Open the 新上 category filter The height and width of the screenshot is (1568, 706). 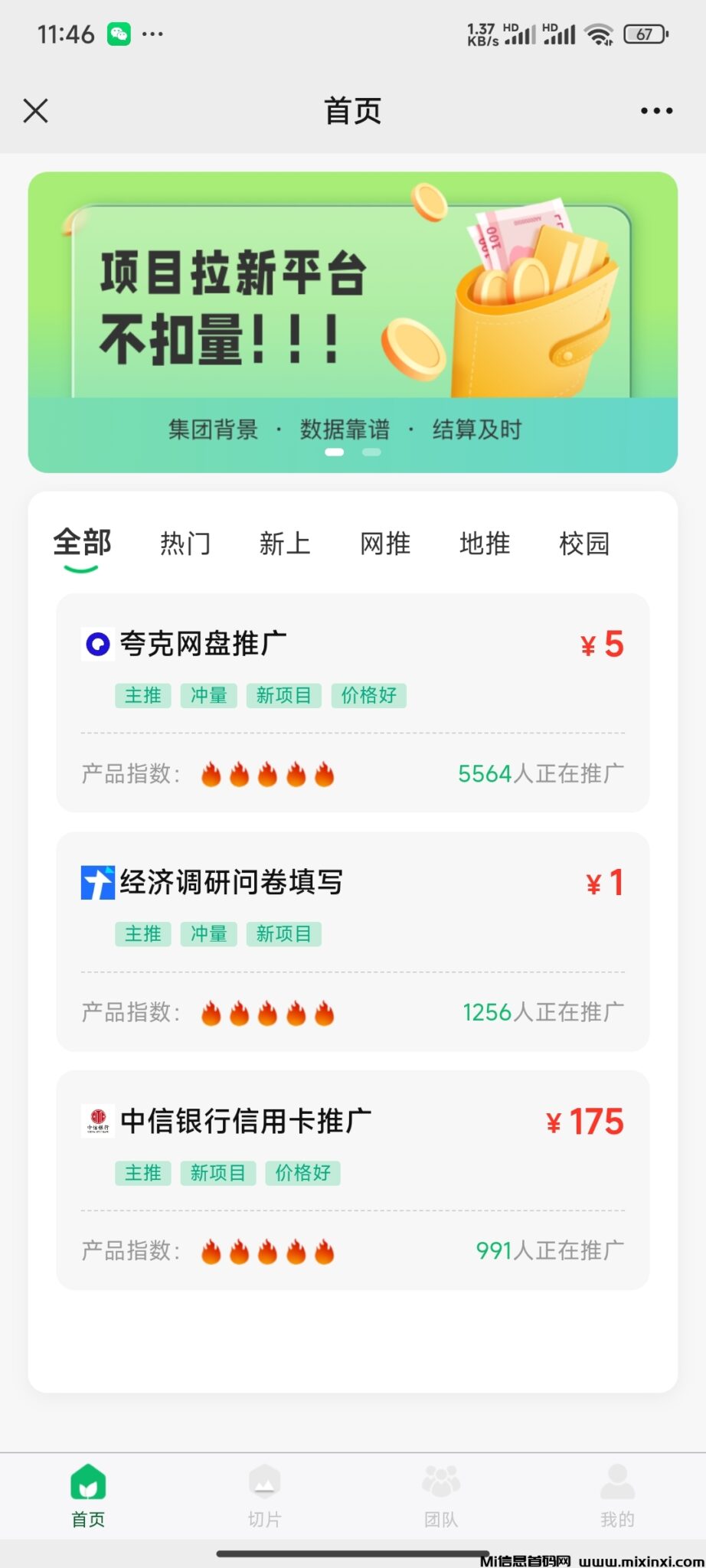286,544
